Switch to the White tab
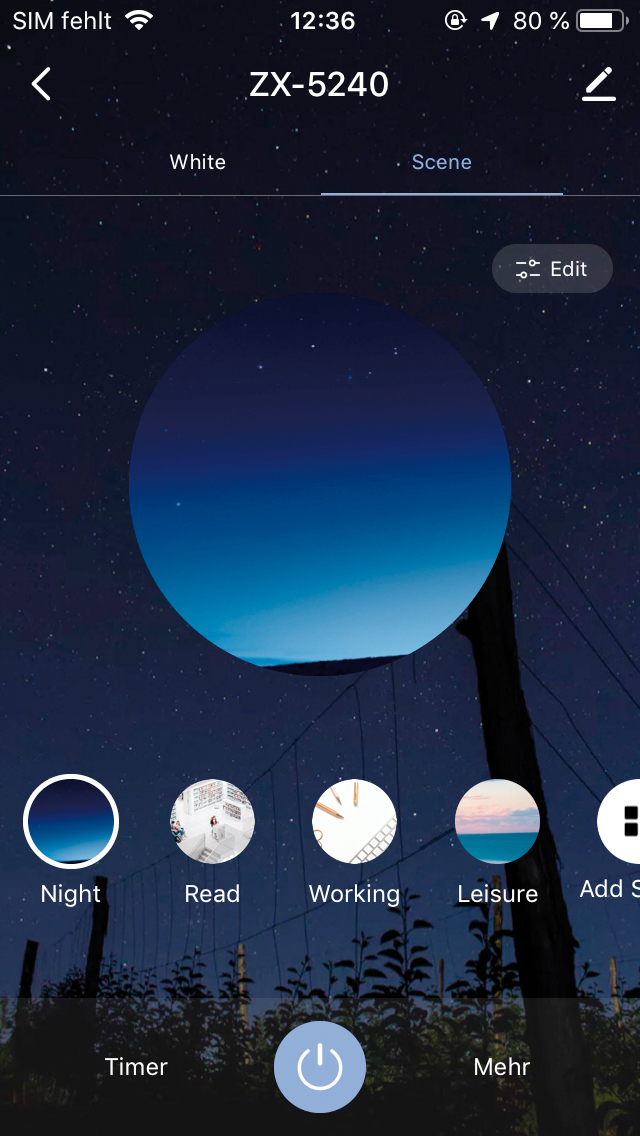Viewport: 640px width, 1136px height. point(198,162)
